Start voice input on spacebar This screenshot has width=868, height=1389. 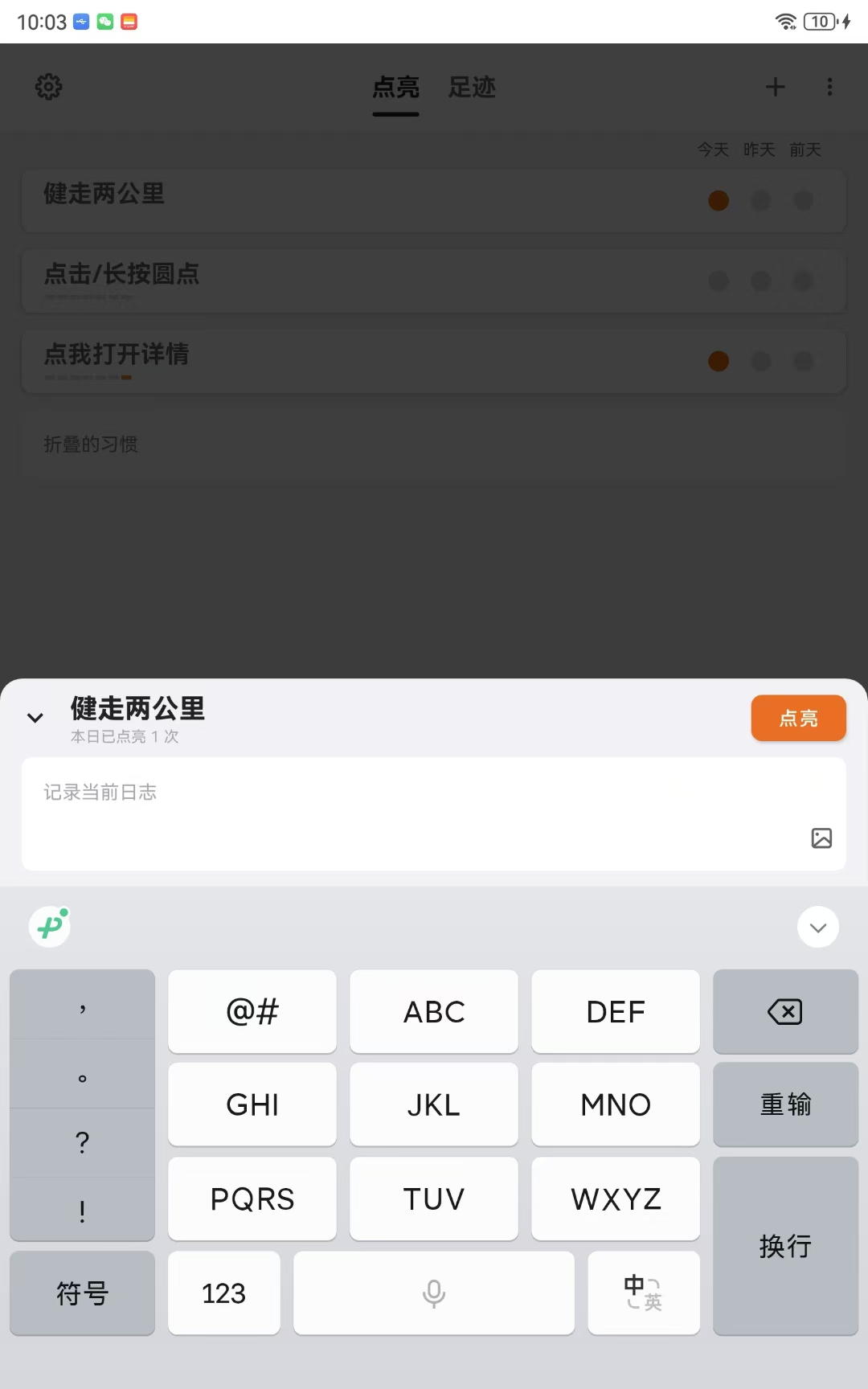tap(434, 1293)
